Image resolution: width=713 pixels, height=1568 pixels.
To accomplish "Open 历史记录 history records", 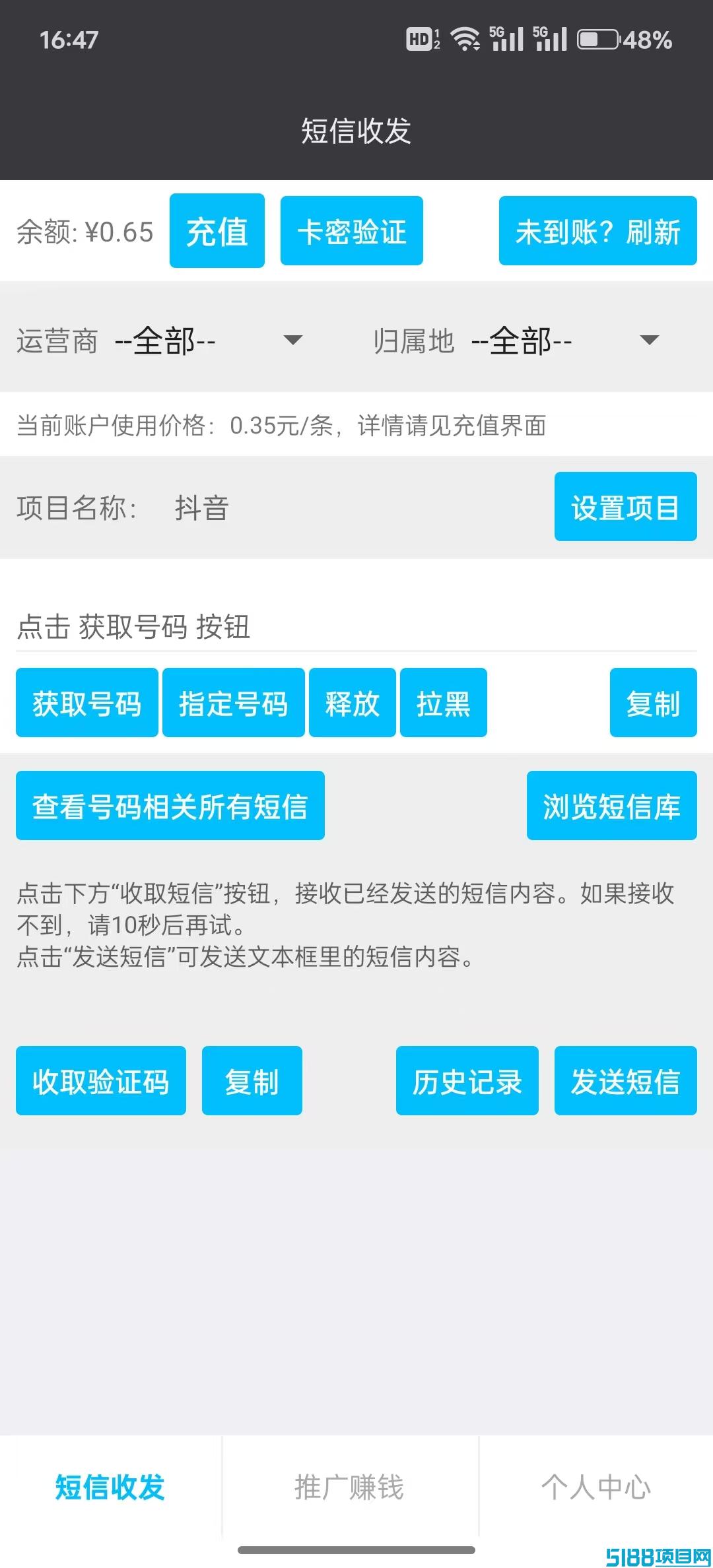I will tap(466, 1081).
